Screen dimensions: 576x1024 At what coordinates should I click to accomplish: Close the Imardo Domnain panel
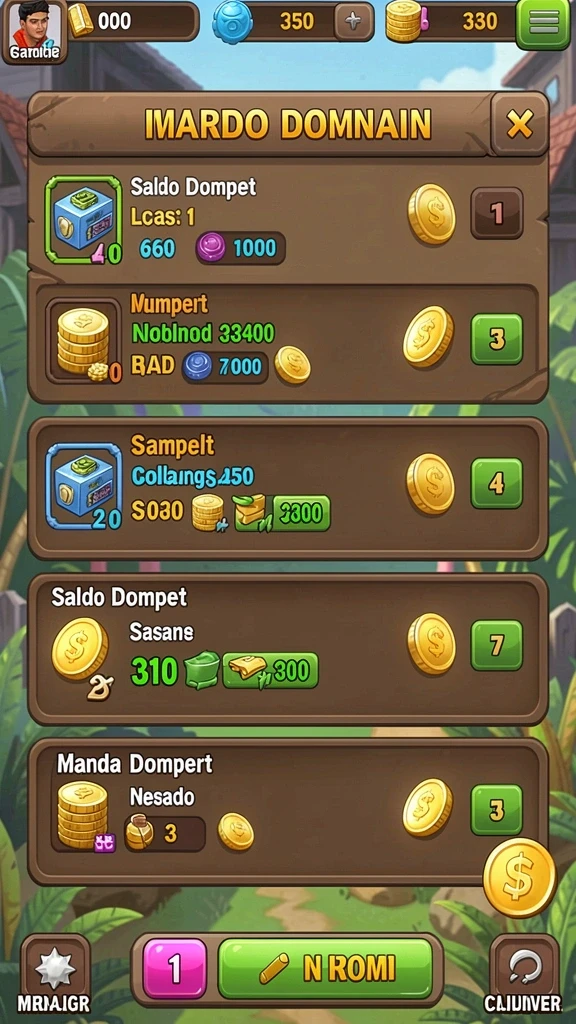(519, 123)
